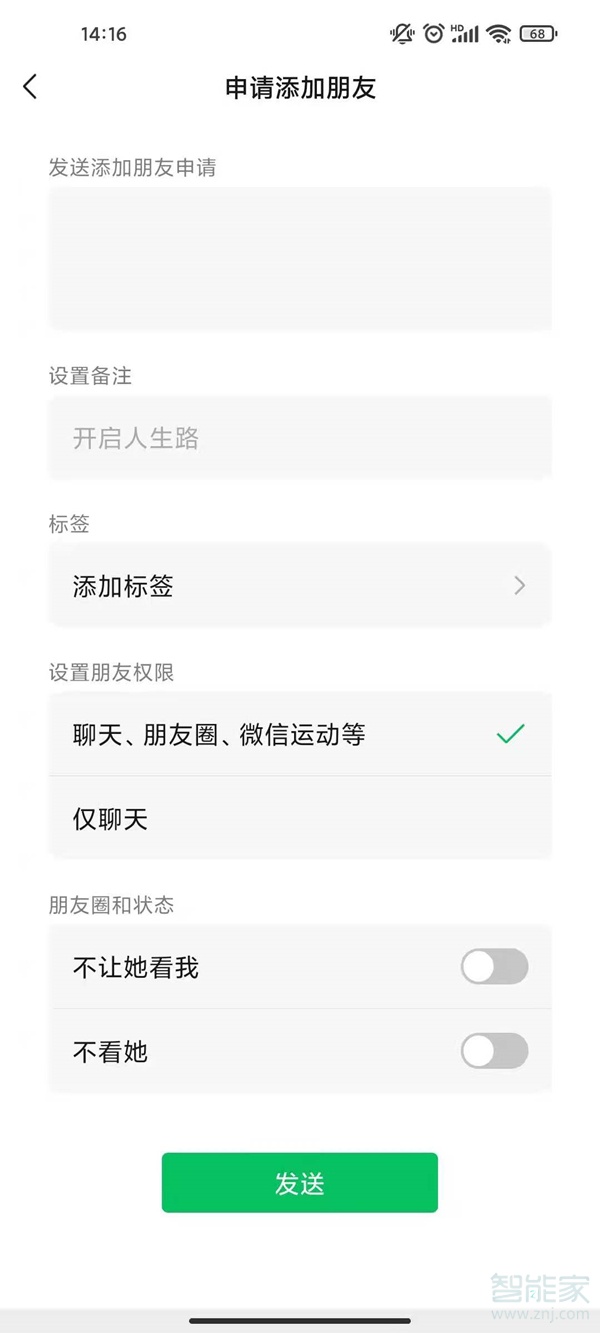
Task: Go back using the top-left arrow
Action: point(30,87)
